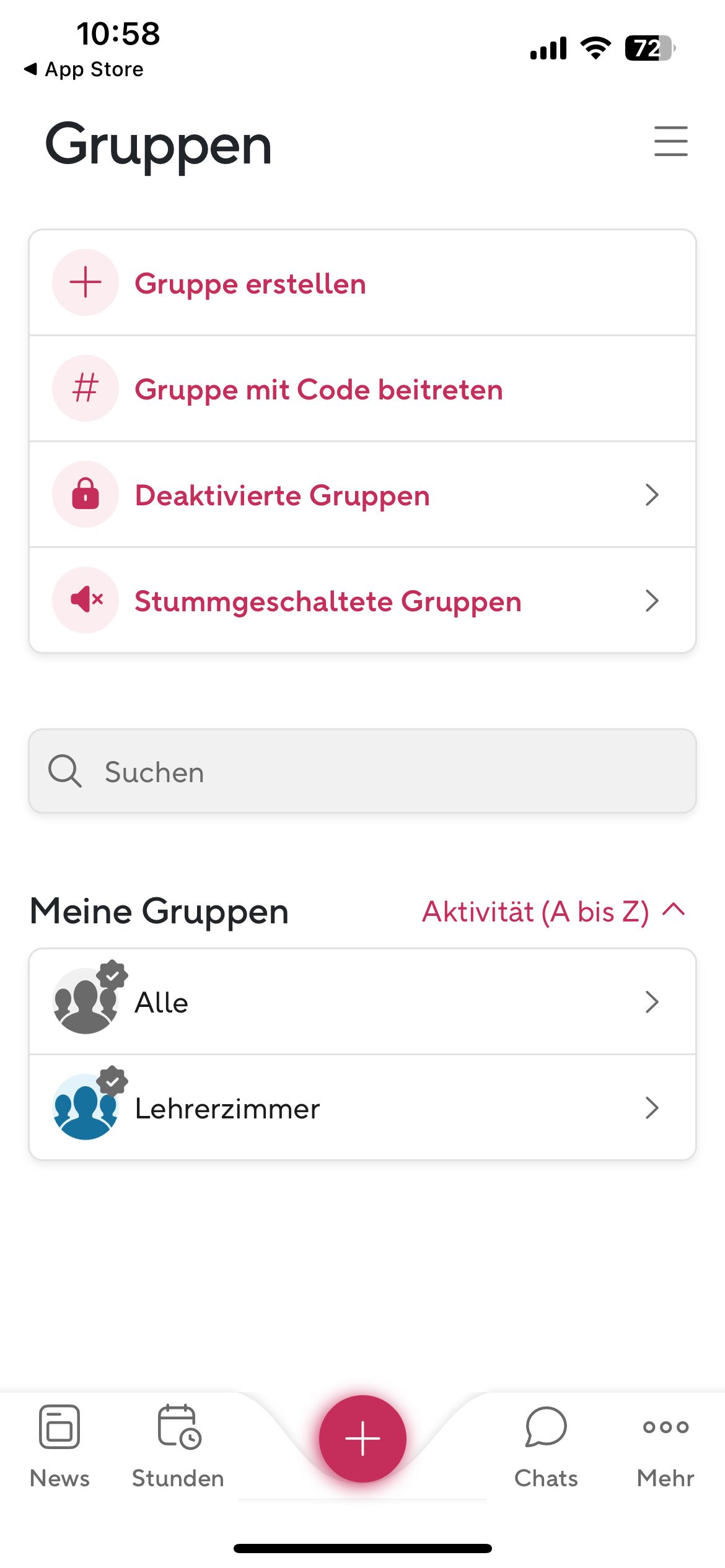
Task: Tap Gruppe erstellen to create a group
Action: coord(362,284)
